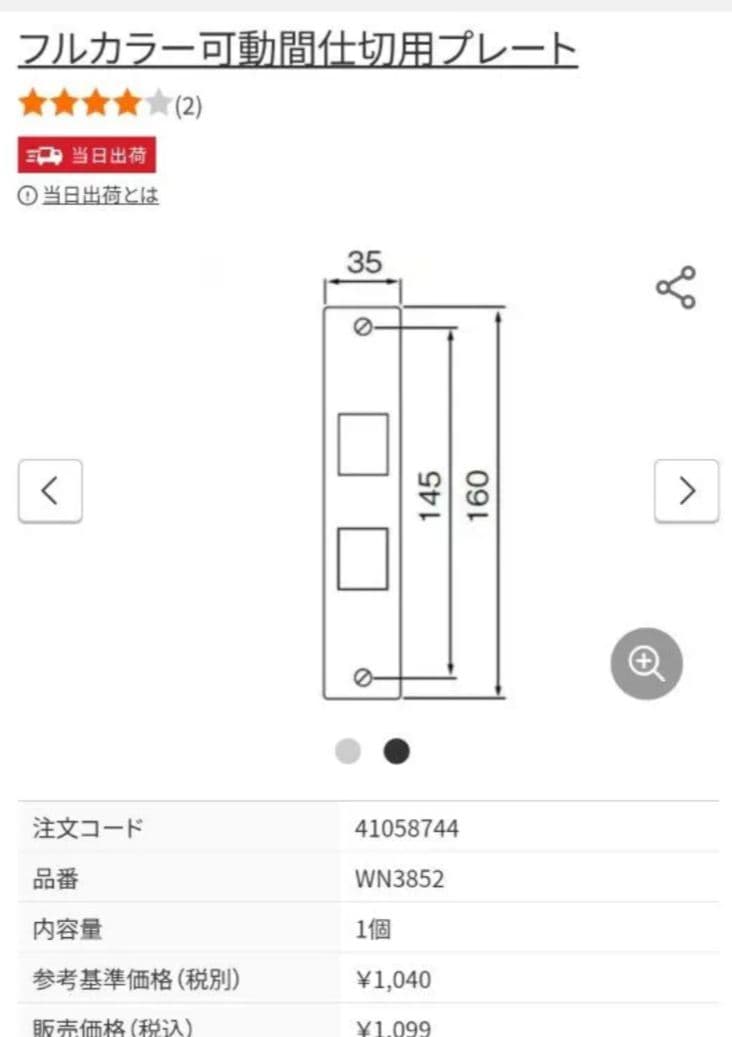Enlarge the product image with the magnifier
The height and width of the screenshot is (1037, 732).
[x=647, y=663]
